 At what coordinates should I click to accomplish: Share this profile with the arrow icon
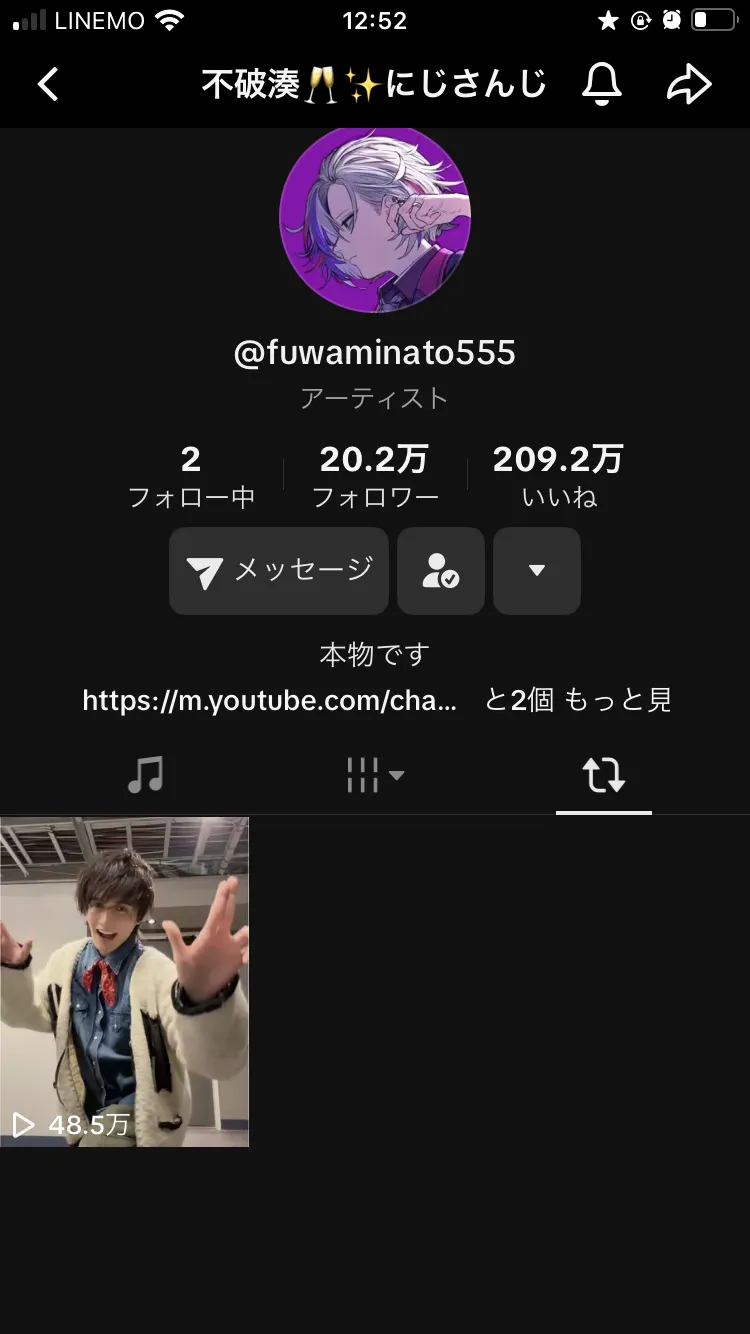point(689,85)
